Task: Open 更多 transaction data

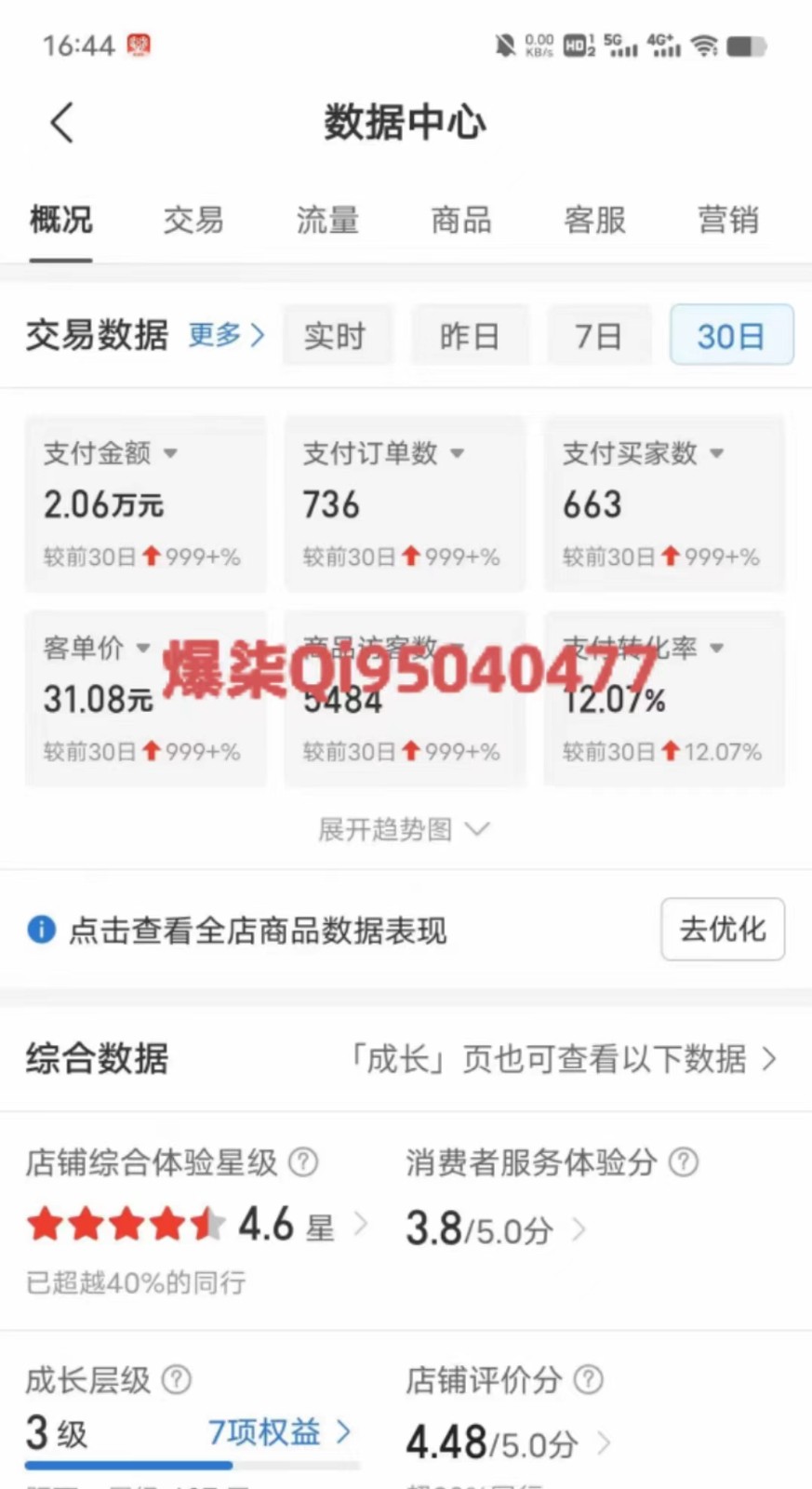Action: pos(226,335)
